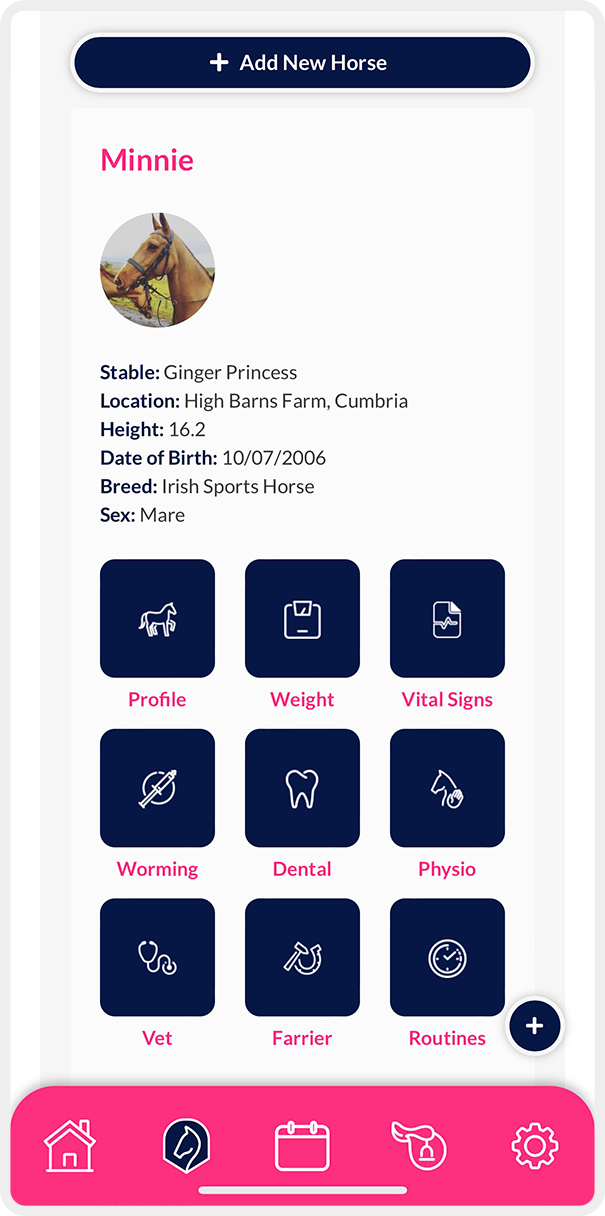Open the Weight tracker tile
Image resolution: width=605 pixels, height=1216 pixels.
[x=302, y=618]
